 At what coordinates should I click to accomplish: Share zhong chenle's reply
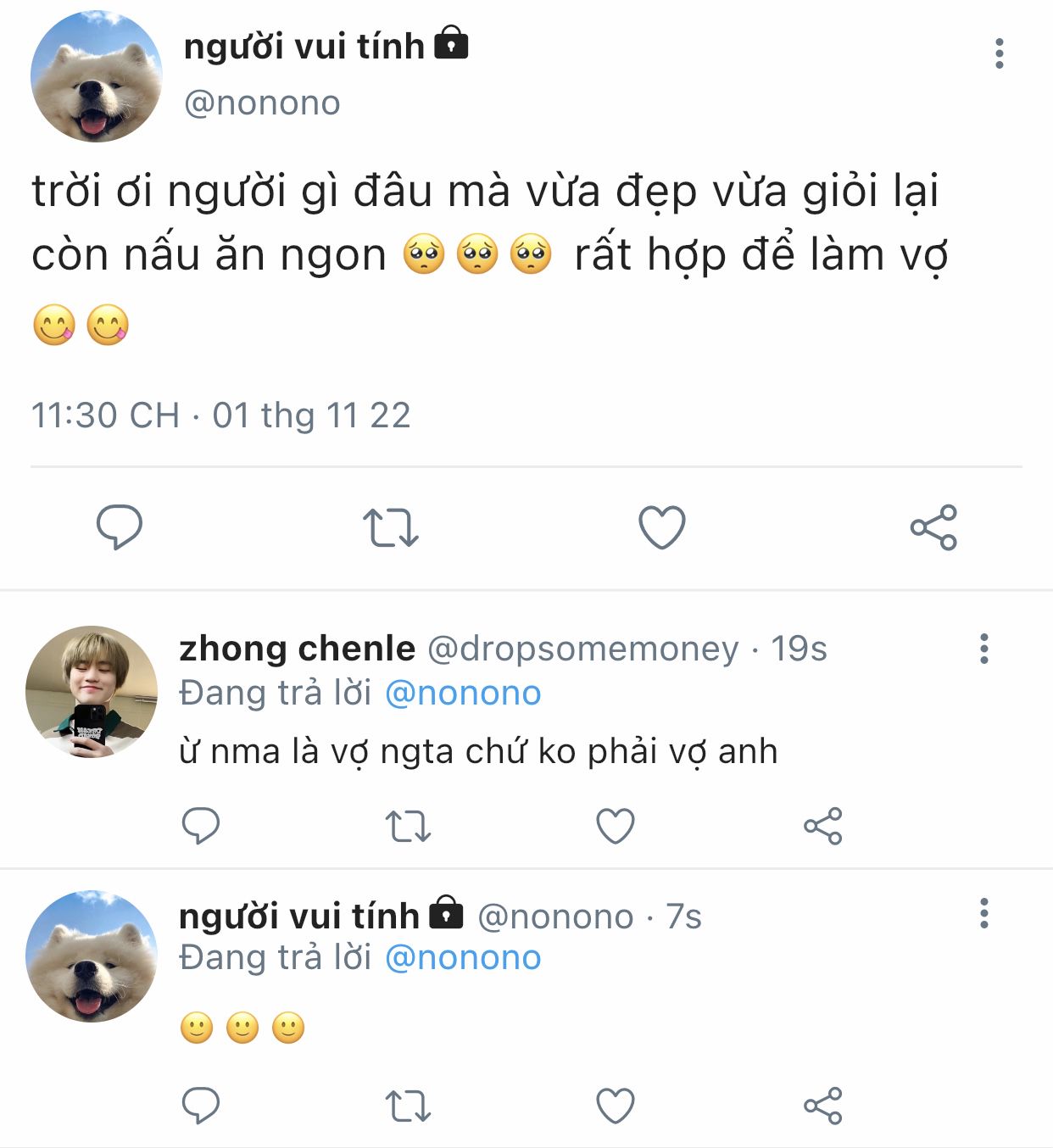click(x=822, y=825)
